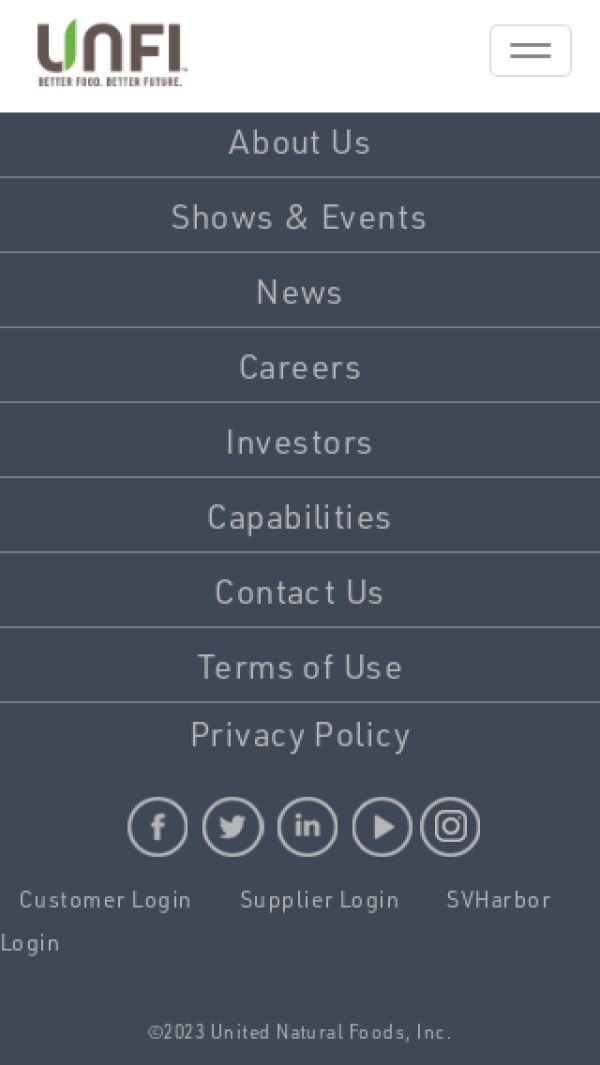Visit UNFI's Facebook page
Viewport: 600px width, 1065px height.
click(x=158, y=827)
